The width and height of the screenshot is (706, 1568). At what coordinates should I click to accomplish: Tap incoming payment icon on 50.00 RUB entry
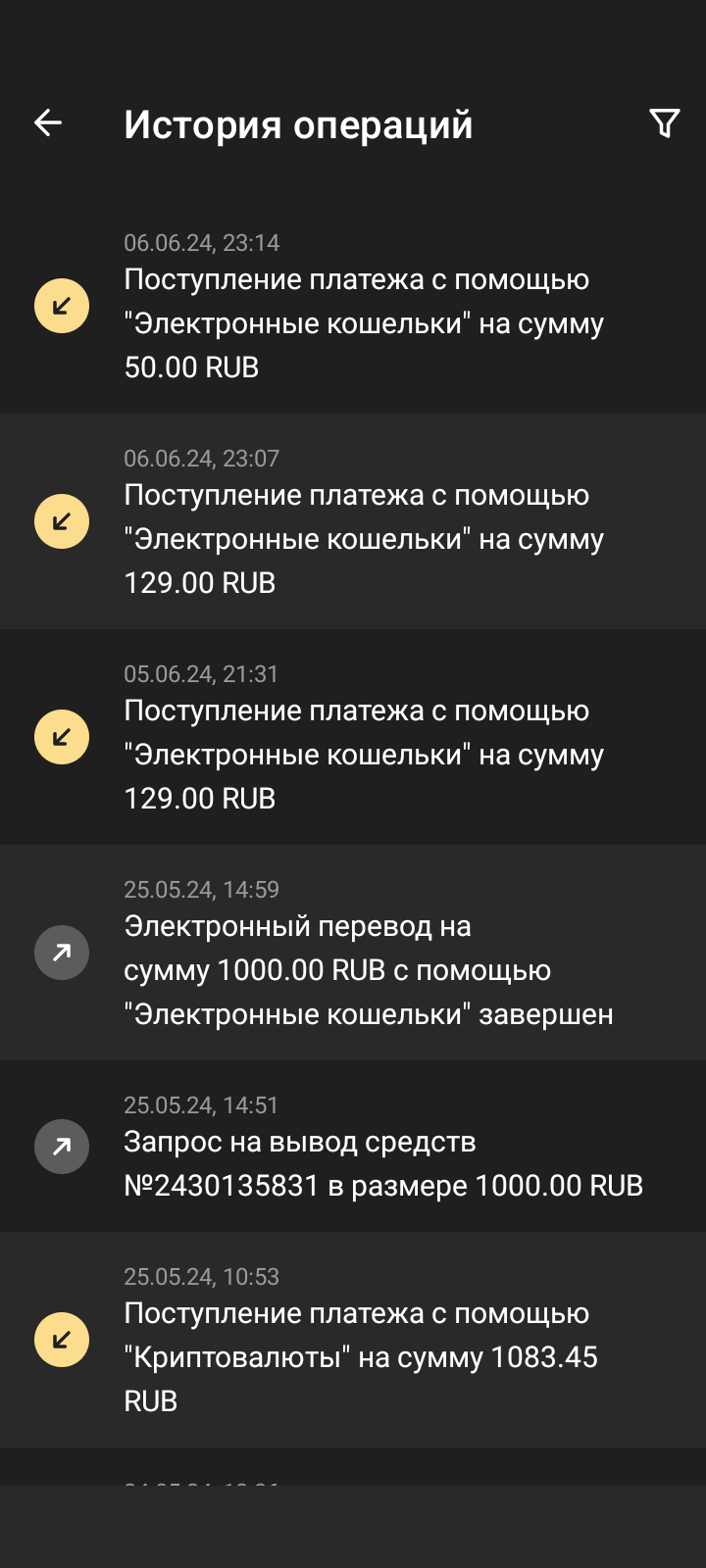(x=62, y=305)
